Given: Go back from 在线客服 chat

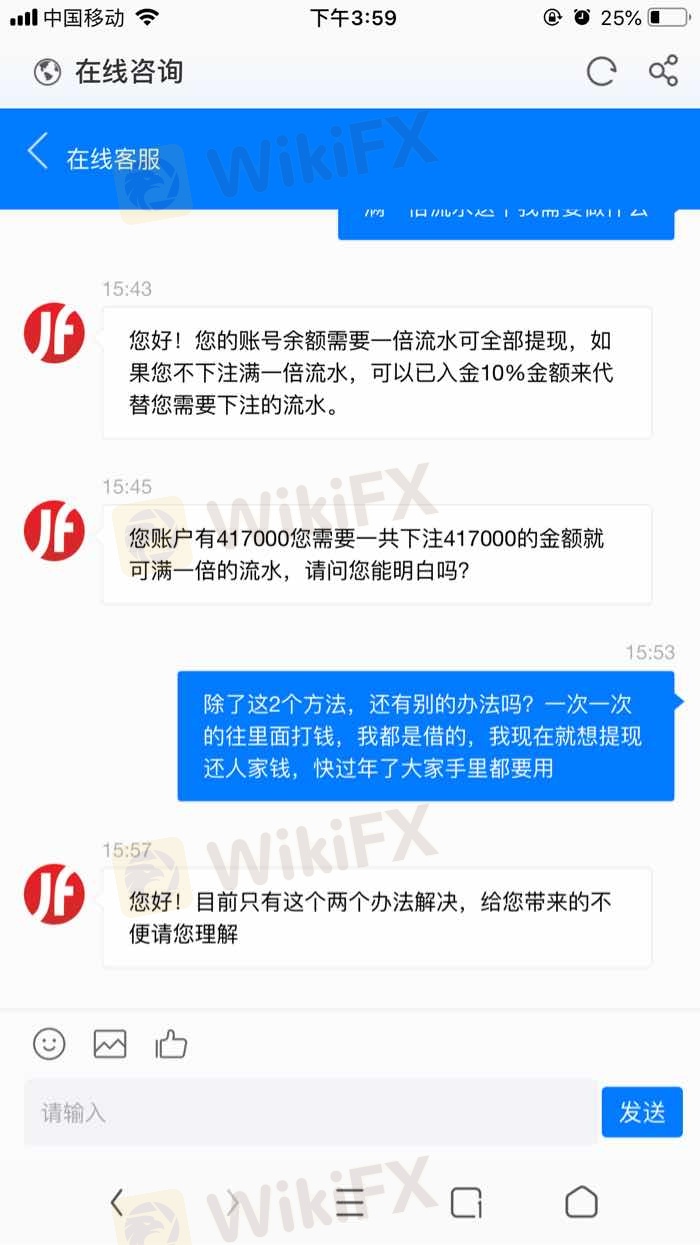Looking at the screenshot, I should 38,153.
